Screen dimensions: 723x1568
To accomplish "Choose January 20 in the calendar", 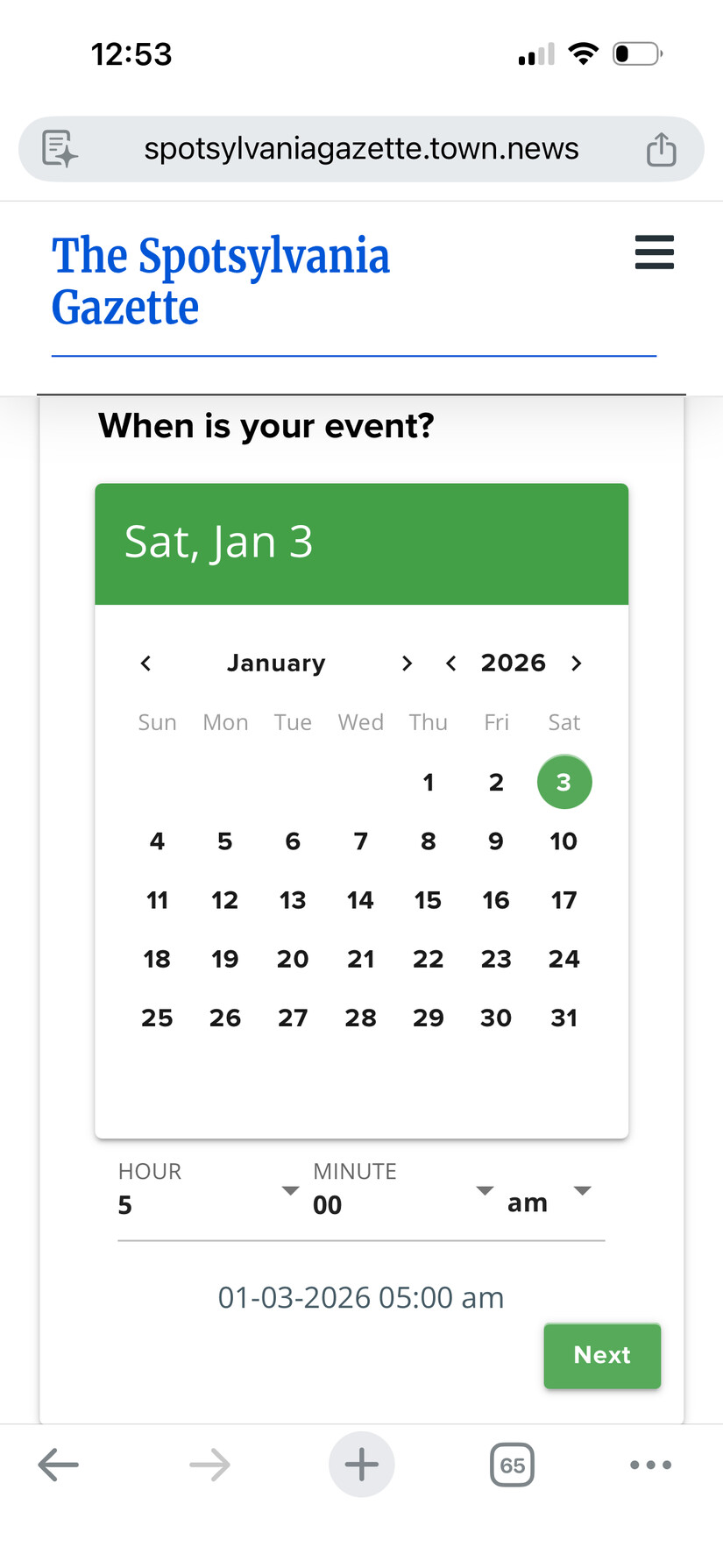I will [293, 959].
